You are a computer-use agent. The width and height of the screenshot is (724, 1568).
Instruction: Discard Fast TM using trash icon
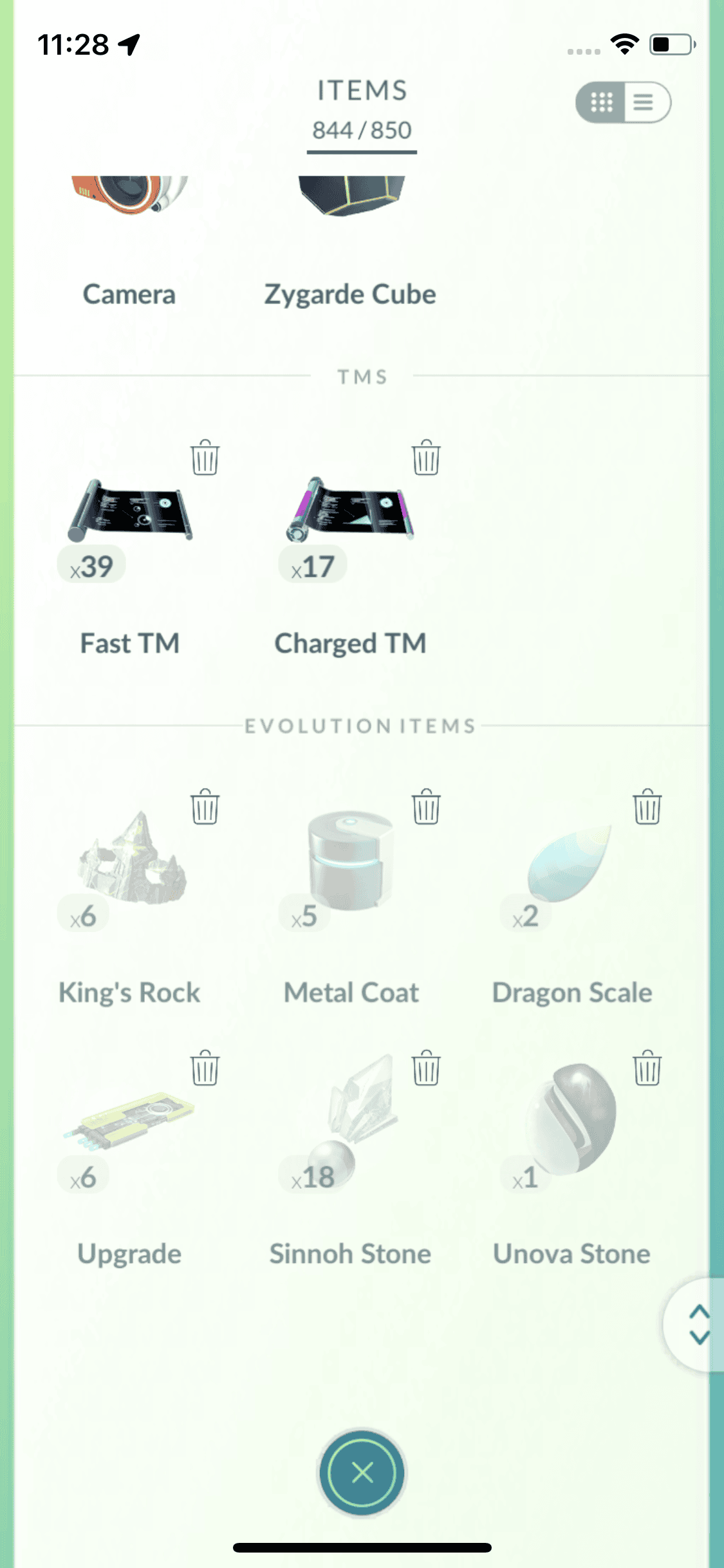pyautogui.click(x=205, y=458)
